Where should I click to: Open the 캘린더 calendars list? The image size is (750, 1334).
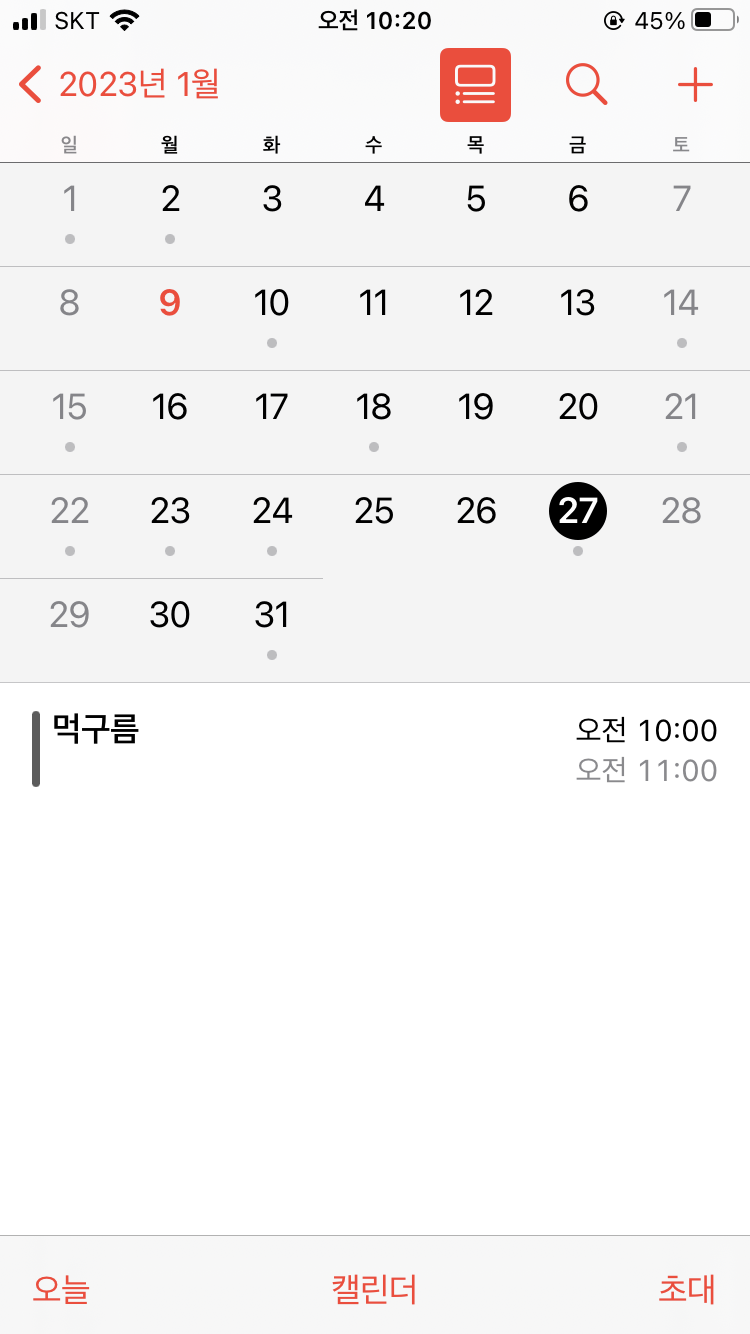374,1289
